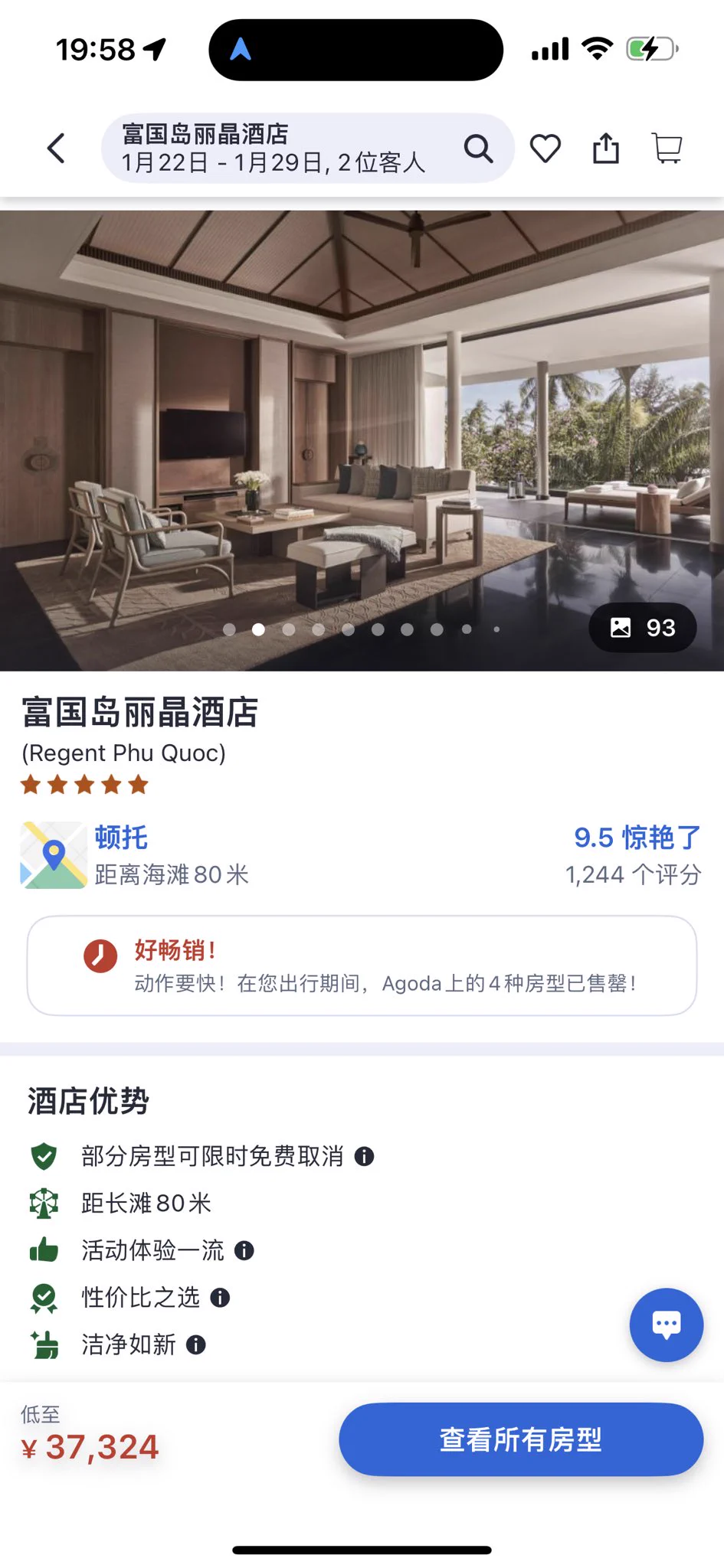This screenshot has width=724, height=1568.
Task: Open the 9.5 惊艳了 review score
Action: point(637,838)
